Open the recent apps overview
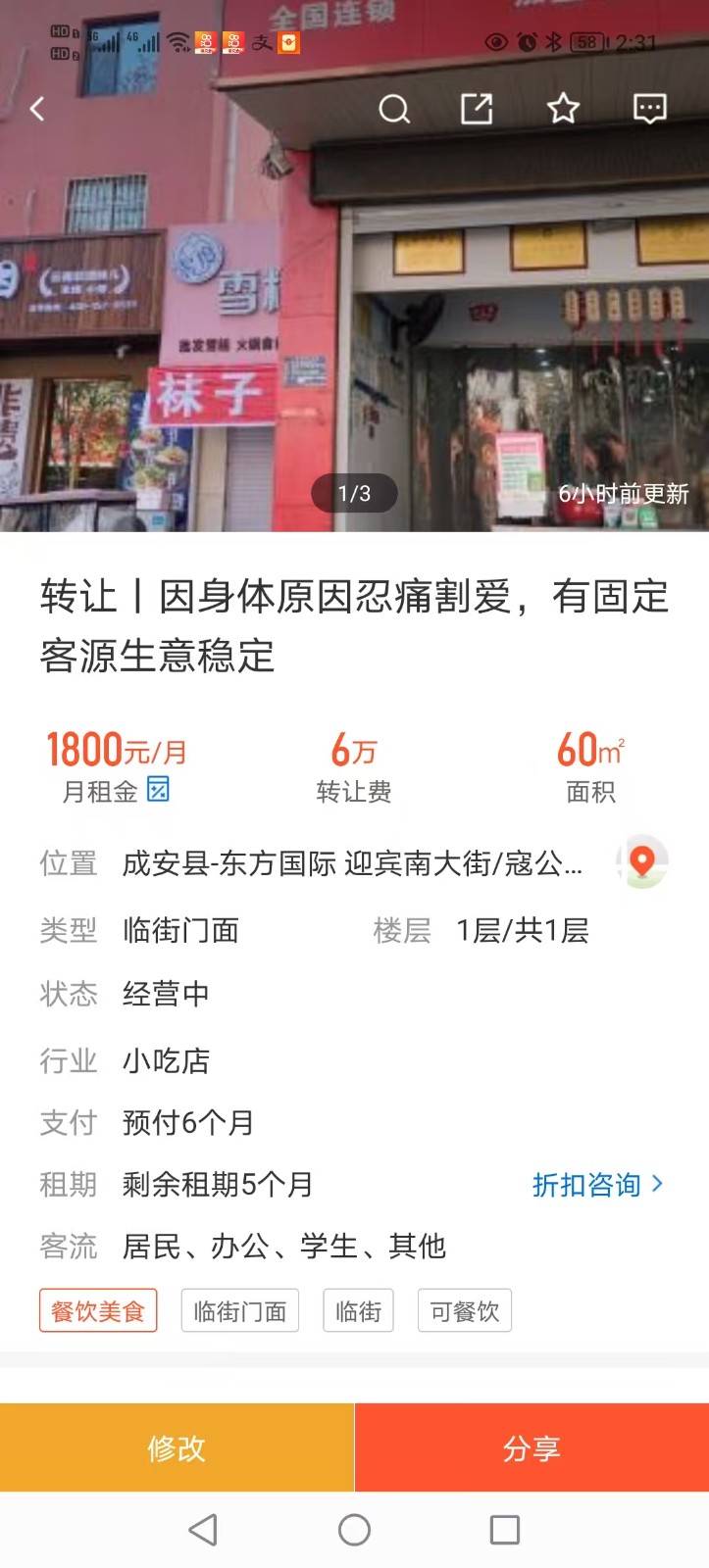This screenshot has height=1568, width=709. click(504, 1530)
